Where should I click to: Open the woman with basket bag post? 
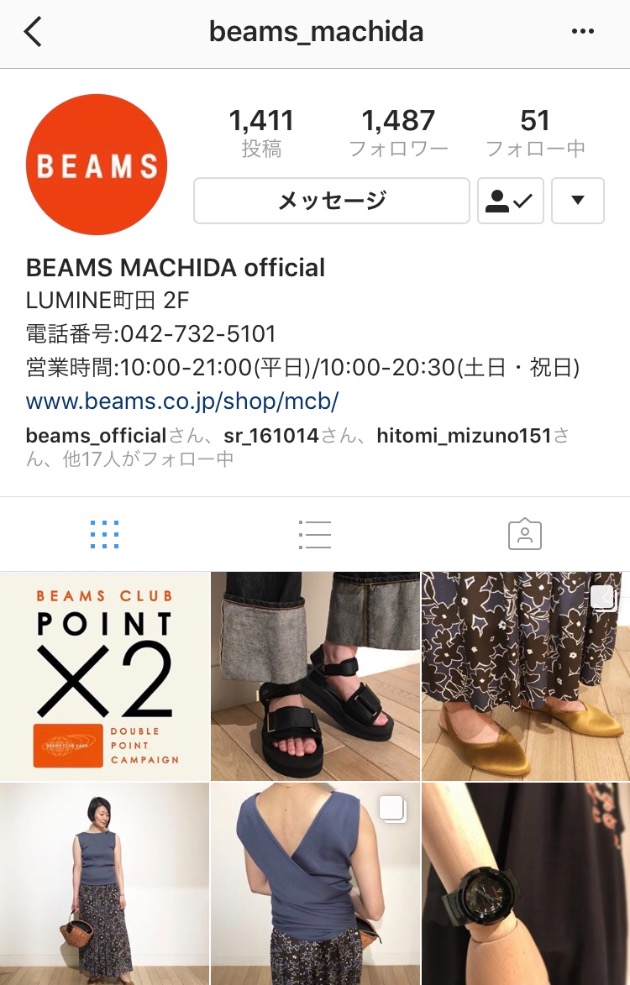point(104,884)
